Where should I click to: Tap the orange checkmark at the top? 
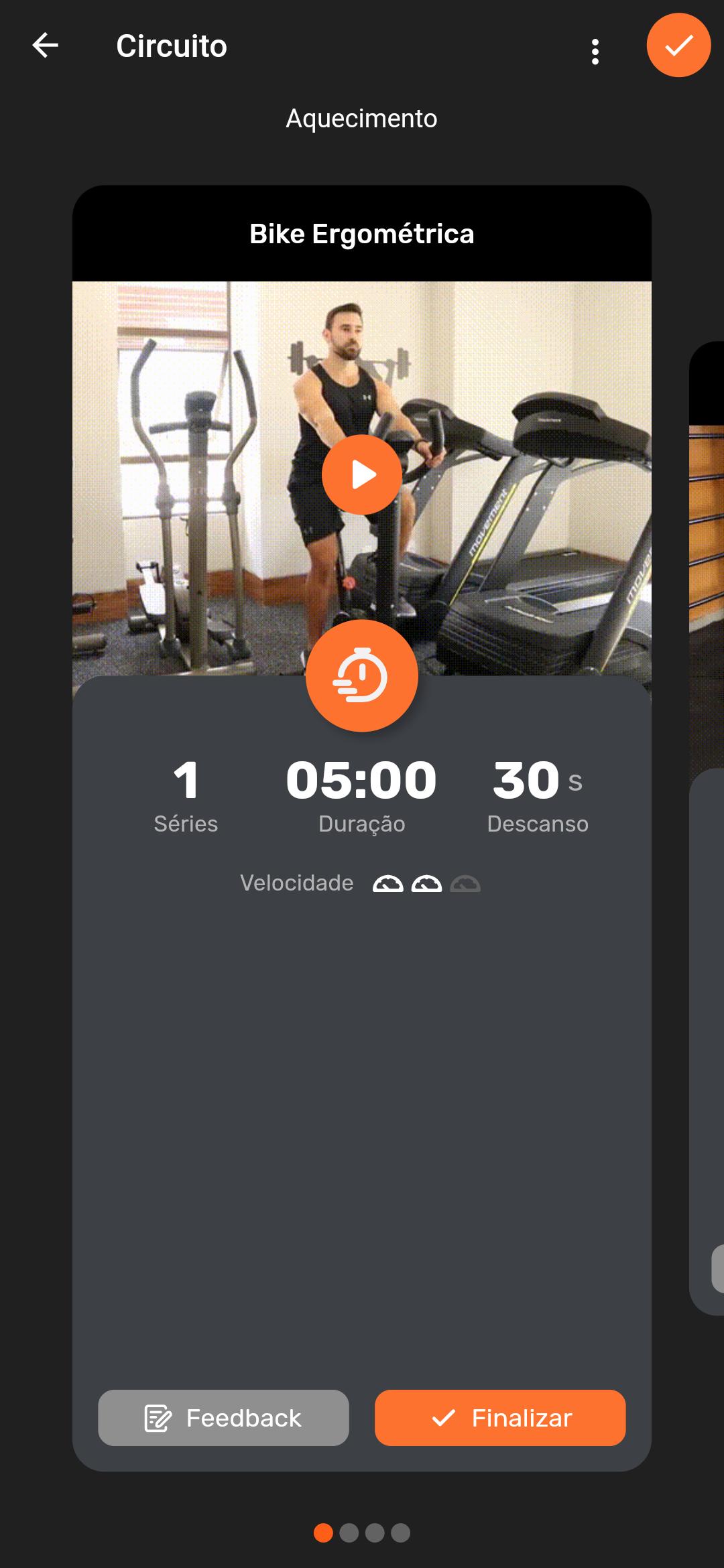(678, 46)
